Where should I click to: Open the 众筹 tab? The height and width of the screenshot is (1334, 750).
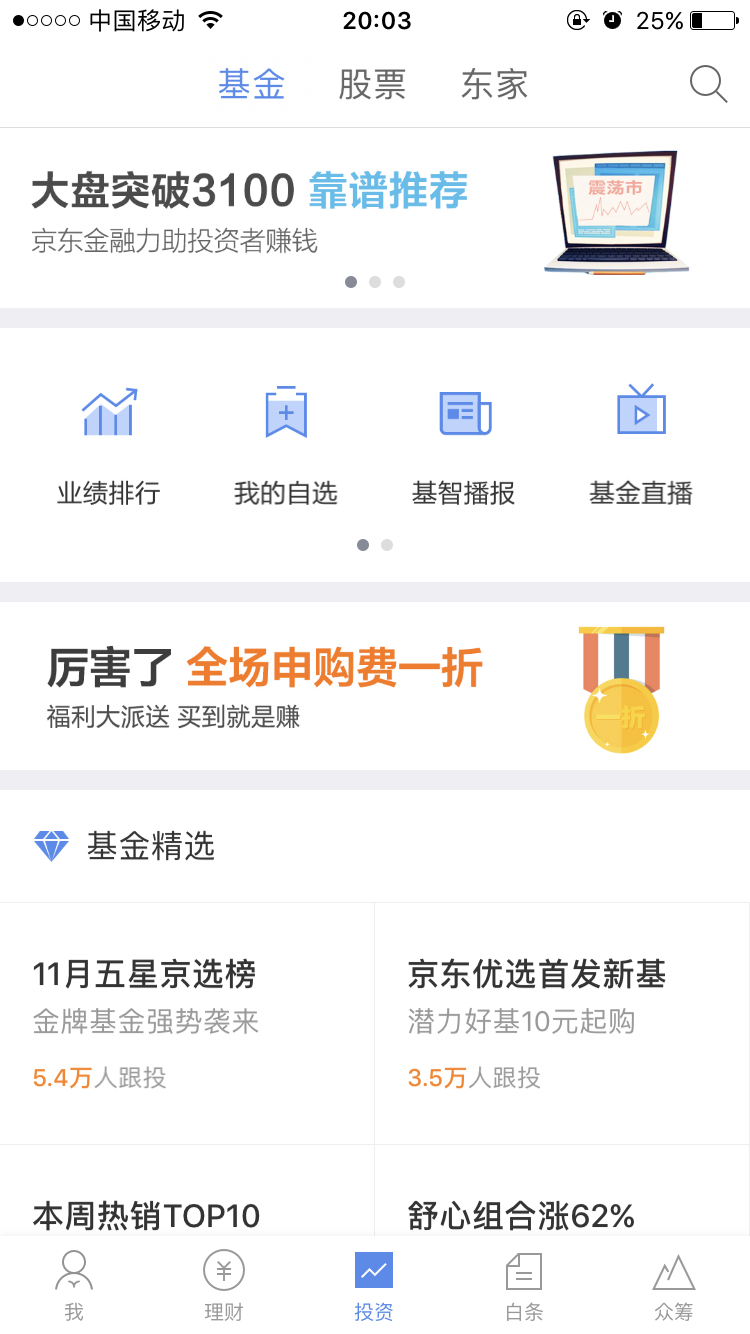[674, 1286]
